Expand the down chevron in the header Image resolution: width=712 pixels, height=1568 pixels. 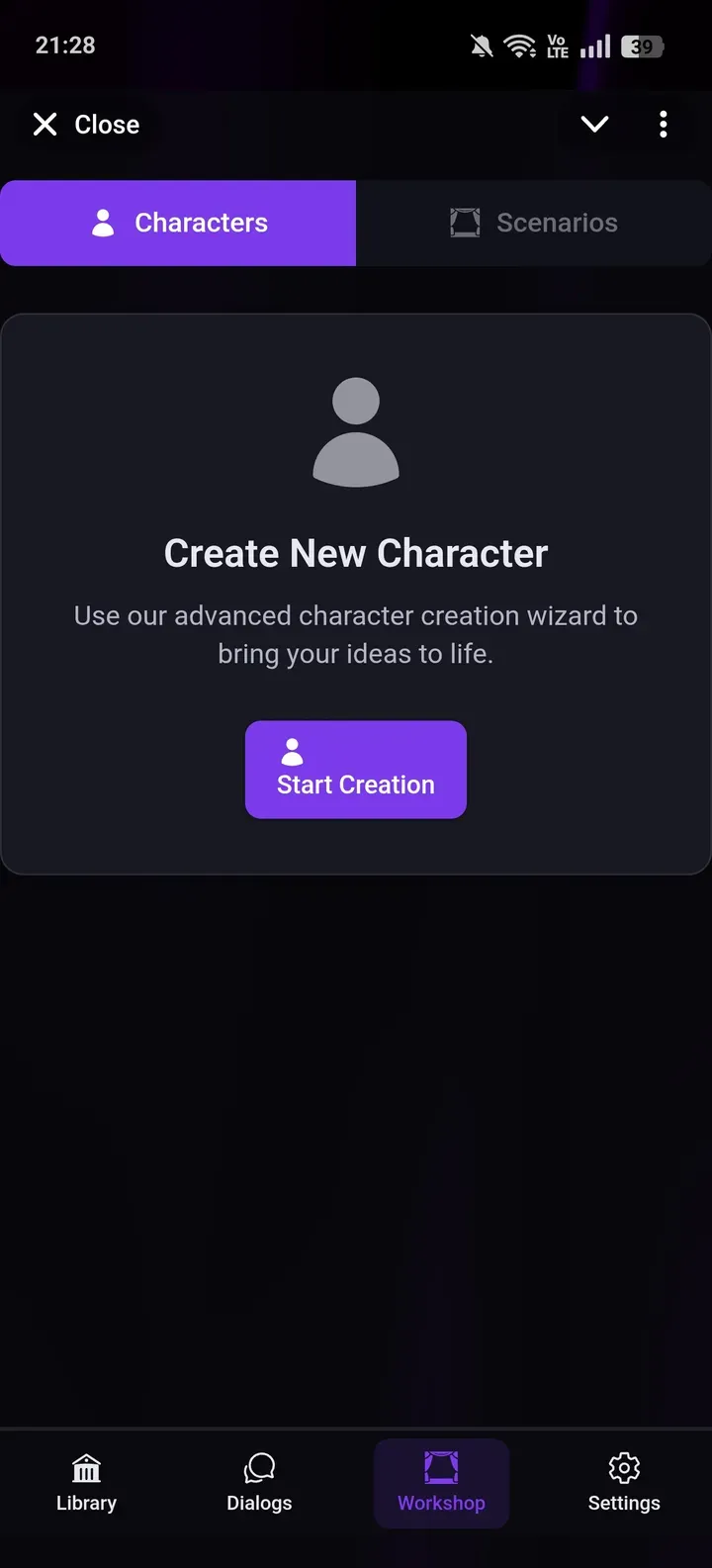[x=594, y=125]
